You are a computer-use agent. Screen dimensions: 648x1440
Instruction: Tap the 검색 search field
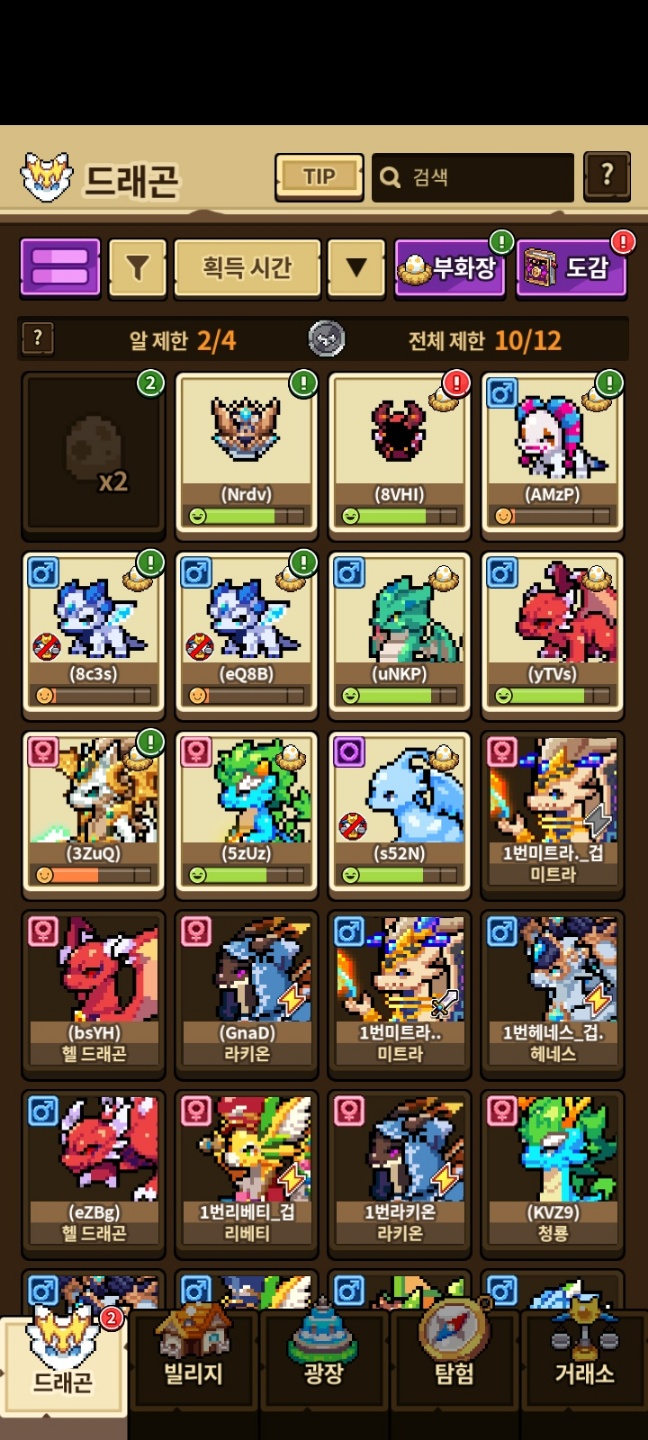(473, 177)
